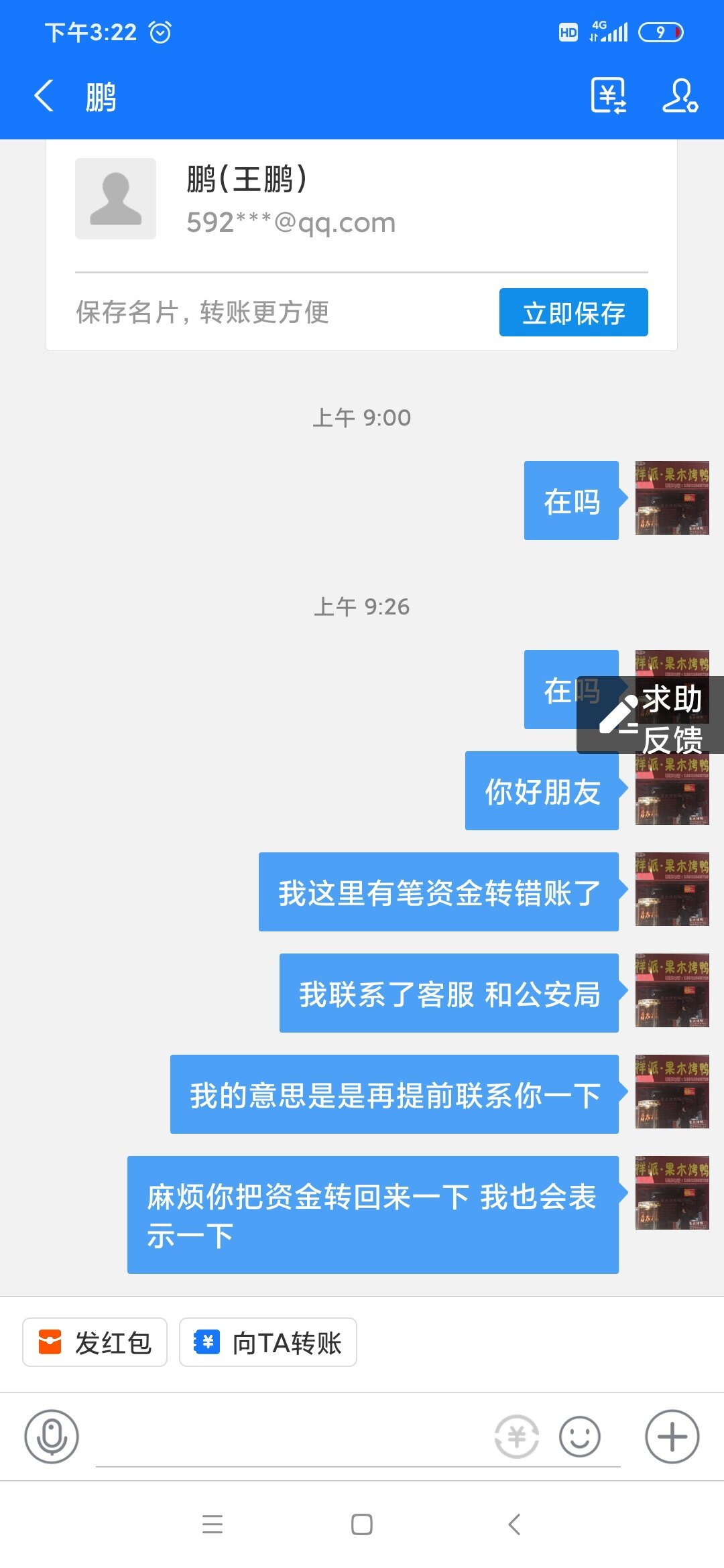This screenshot has height=1568, width=724.
Task: Open system recent apps menu
Action: click(x=213, y=1524)
